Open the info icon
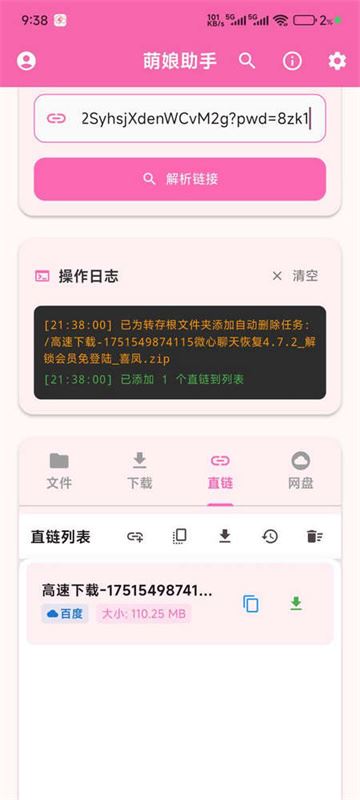Image resolution: width=360 pixels, height=800 pixels. 292,61
